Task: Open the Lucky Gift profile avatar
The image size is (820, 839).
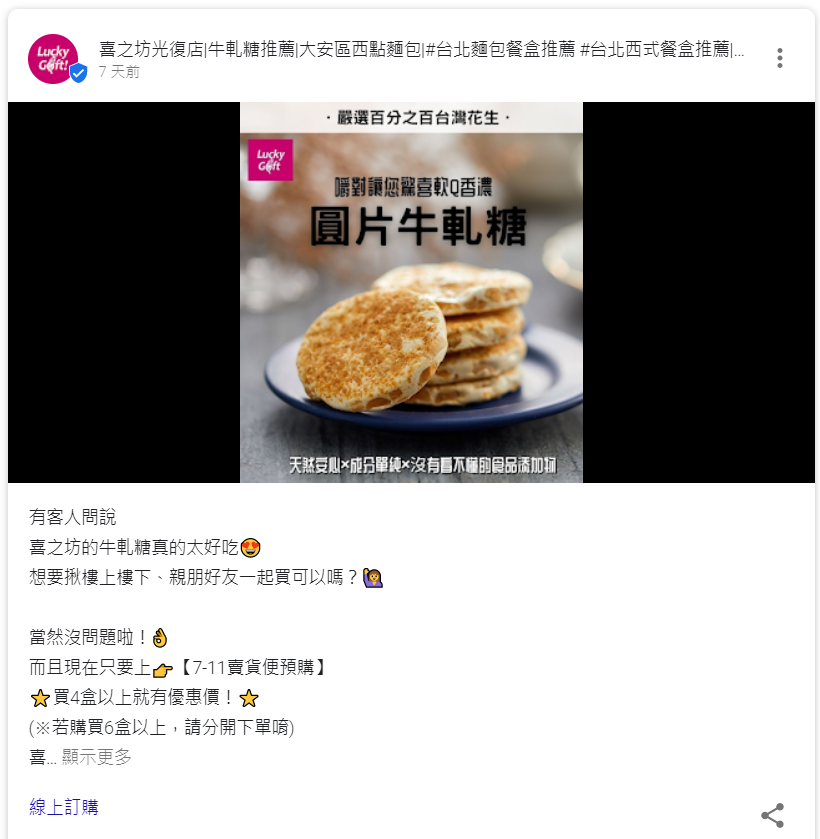Action: tap(54, 57)
